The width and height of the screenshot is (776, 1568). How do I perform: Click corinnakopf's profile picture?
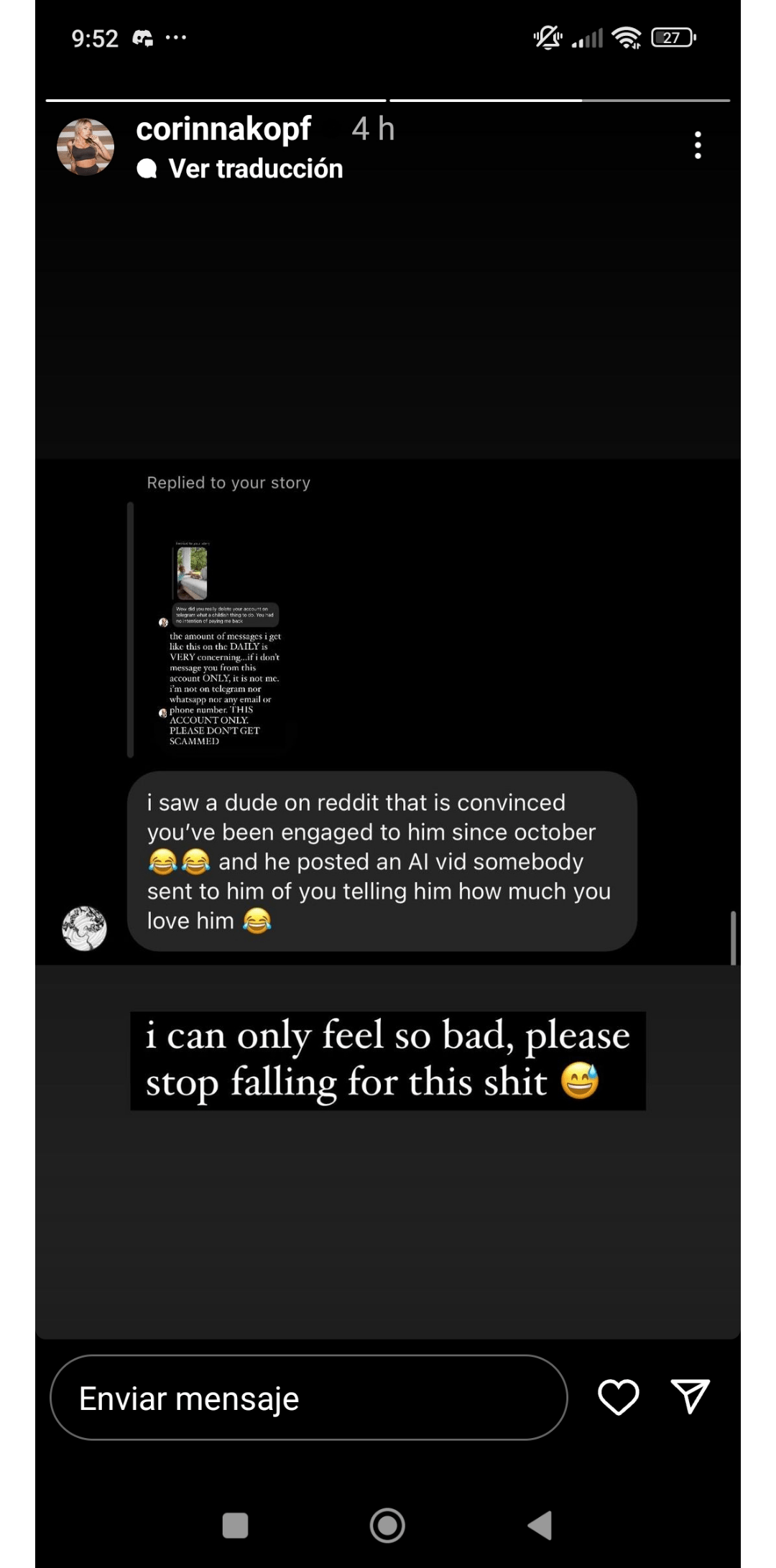coord(86,147)
